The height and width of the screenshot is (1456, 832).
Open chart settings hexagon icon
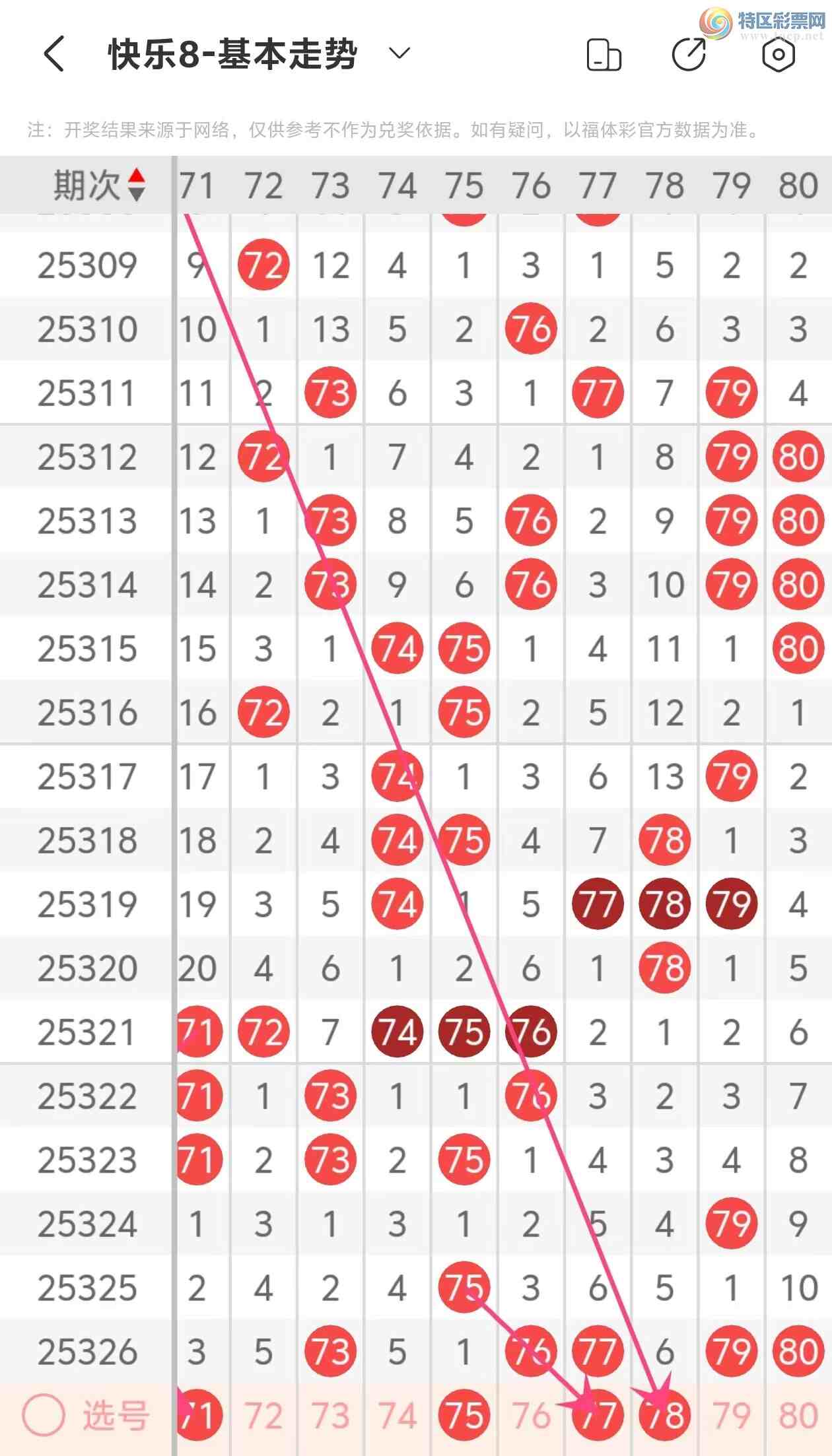coord(778,54)
